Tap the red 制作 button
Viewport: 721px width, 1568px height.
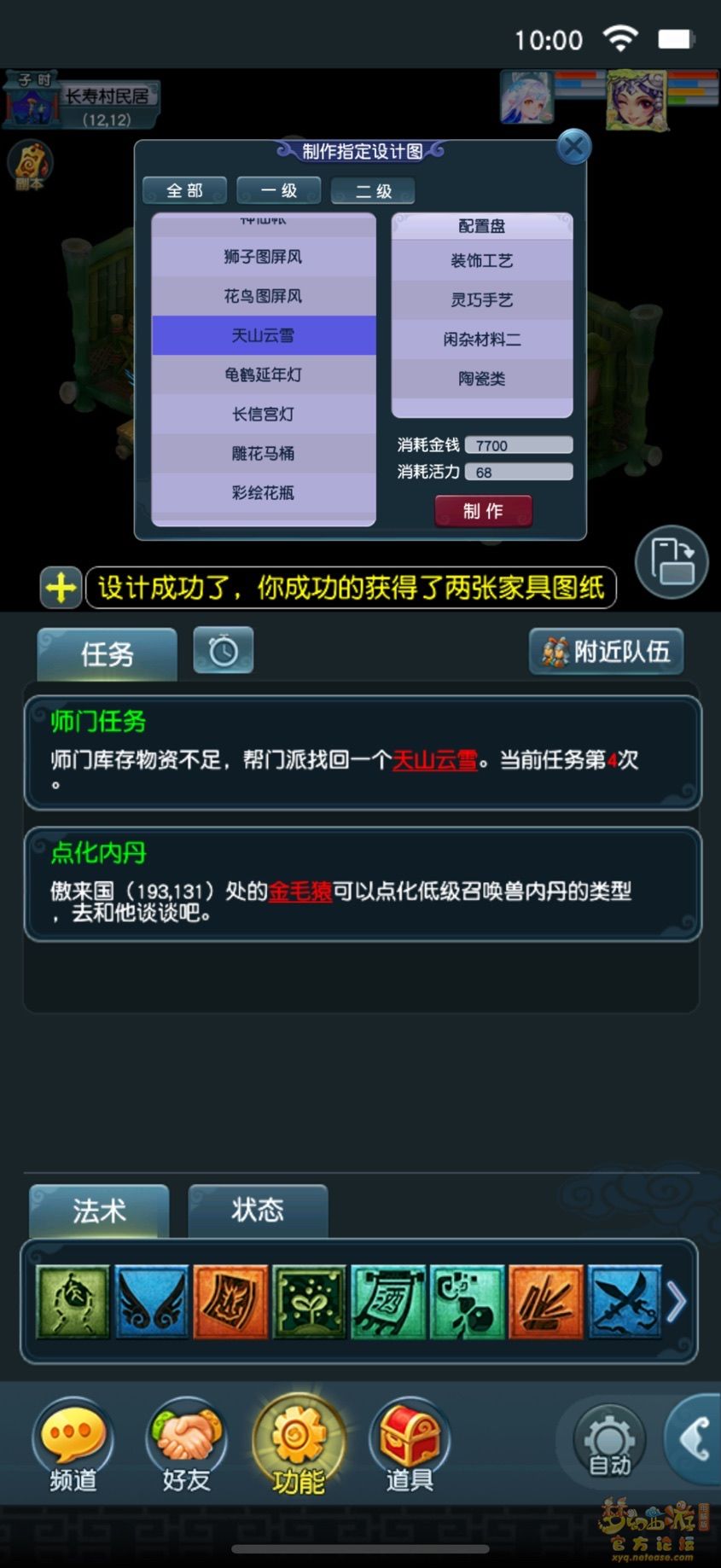pos(483,511)
